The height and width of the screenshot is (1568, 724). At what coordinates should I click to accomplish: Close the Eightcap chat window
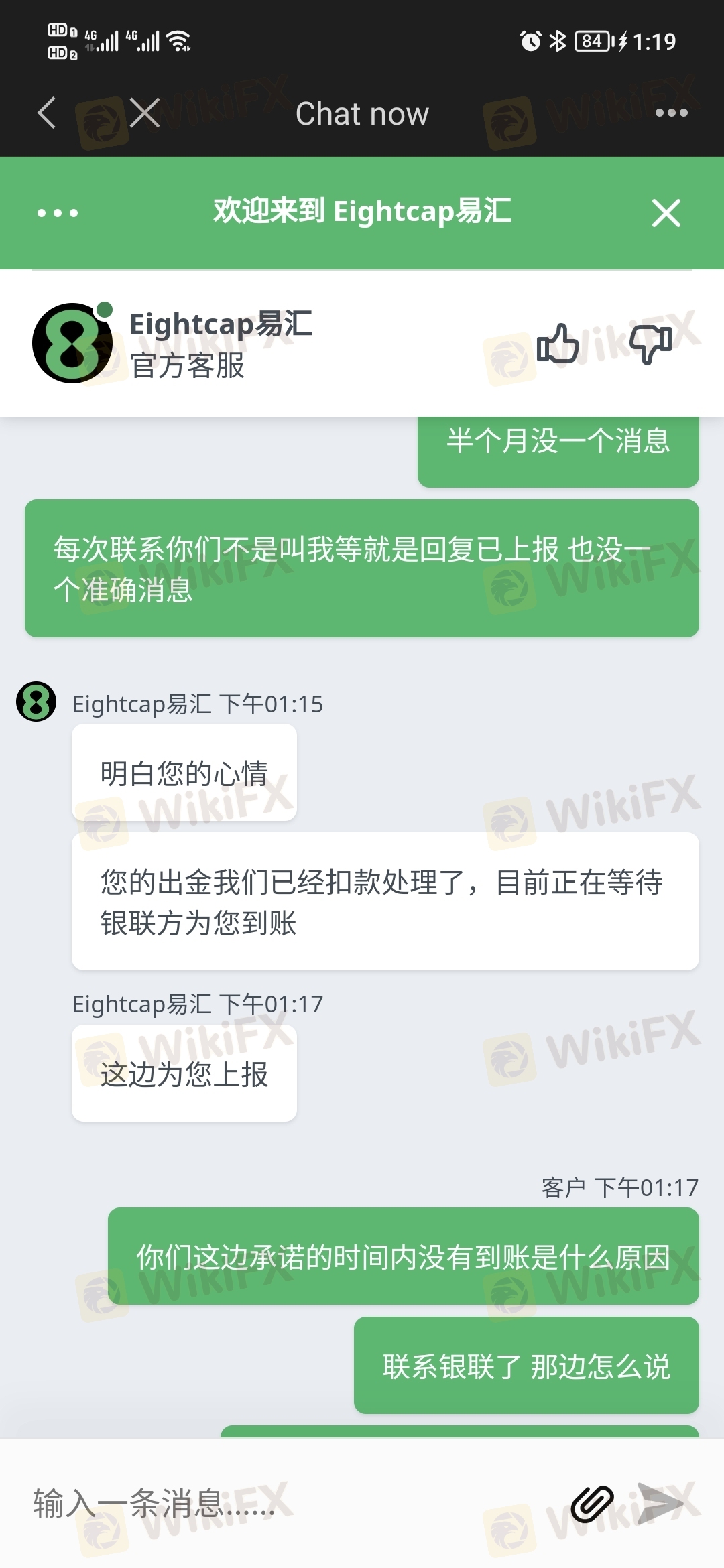(666, 213)
